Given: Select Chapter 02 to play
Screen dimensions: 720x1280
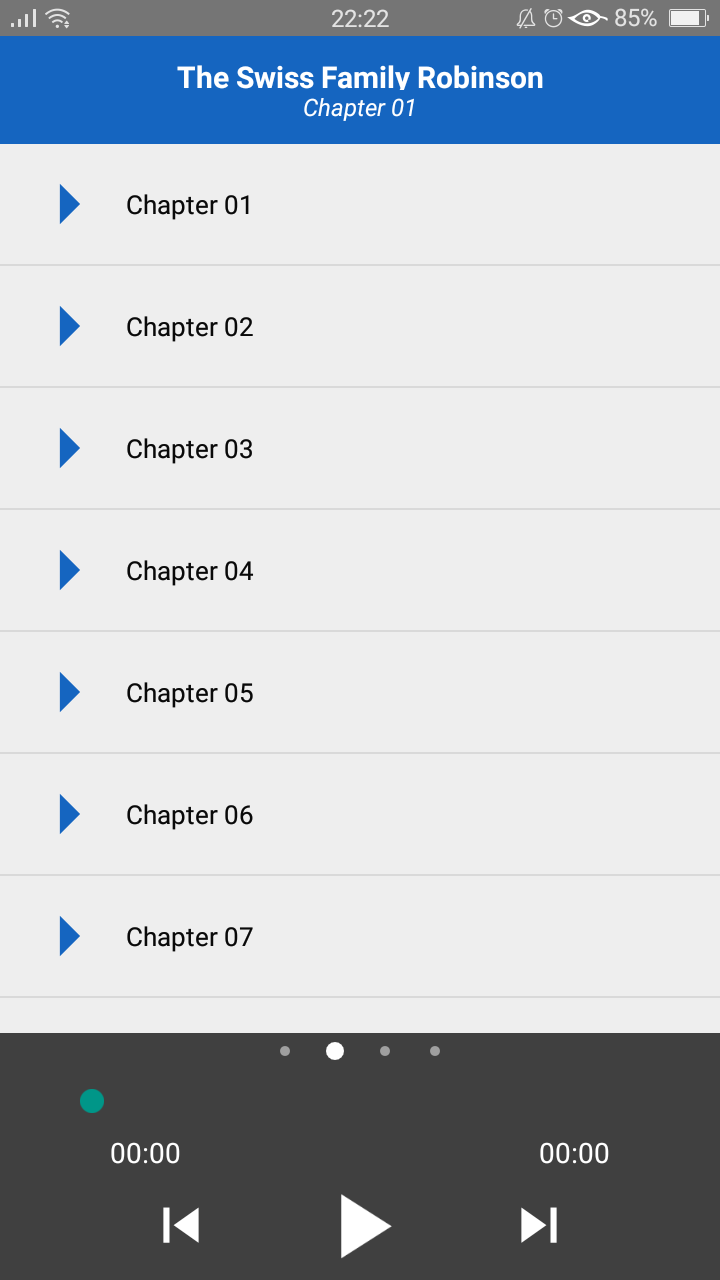Looking at the screenshot, I should point(189,327).
